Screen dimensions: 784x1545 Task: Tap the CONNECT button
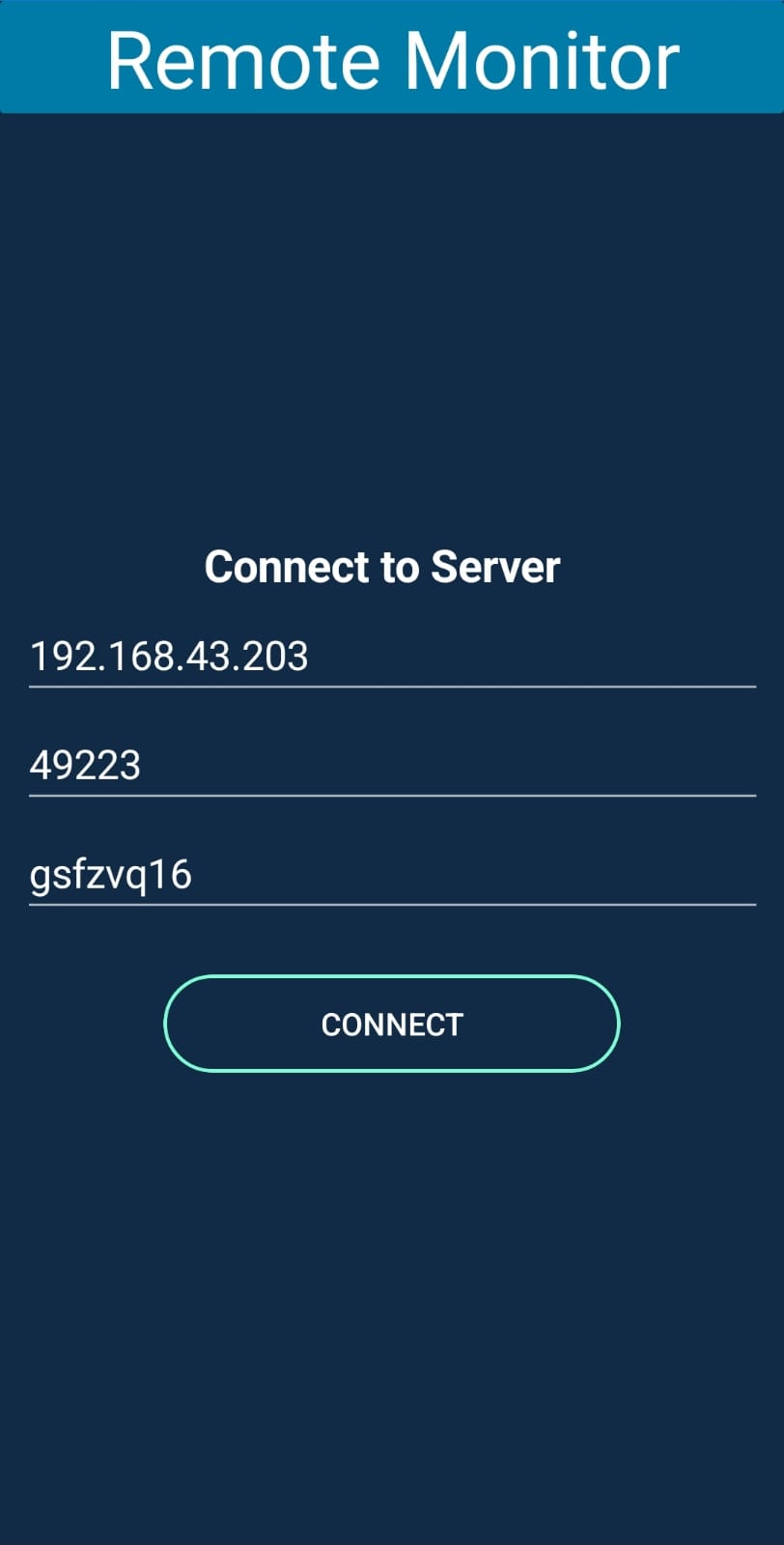pos(391,1024)
